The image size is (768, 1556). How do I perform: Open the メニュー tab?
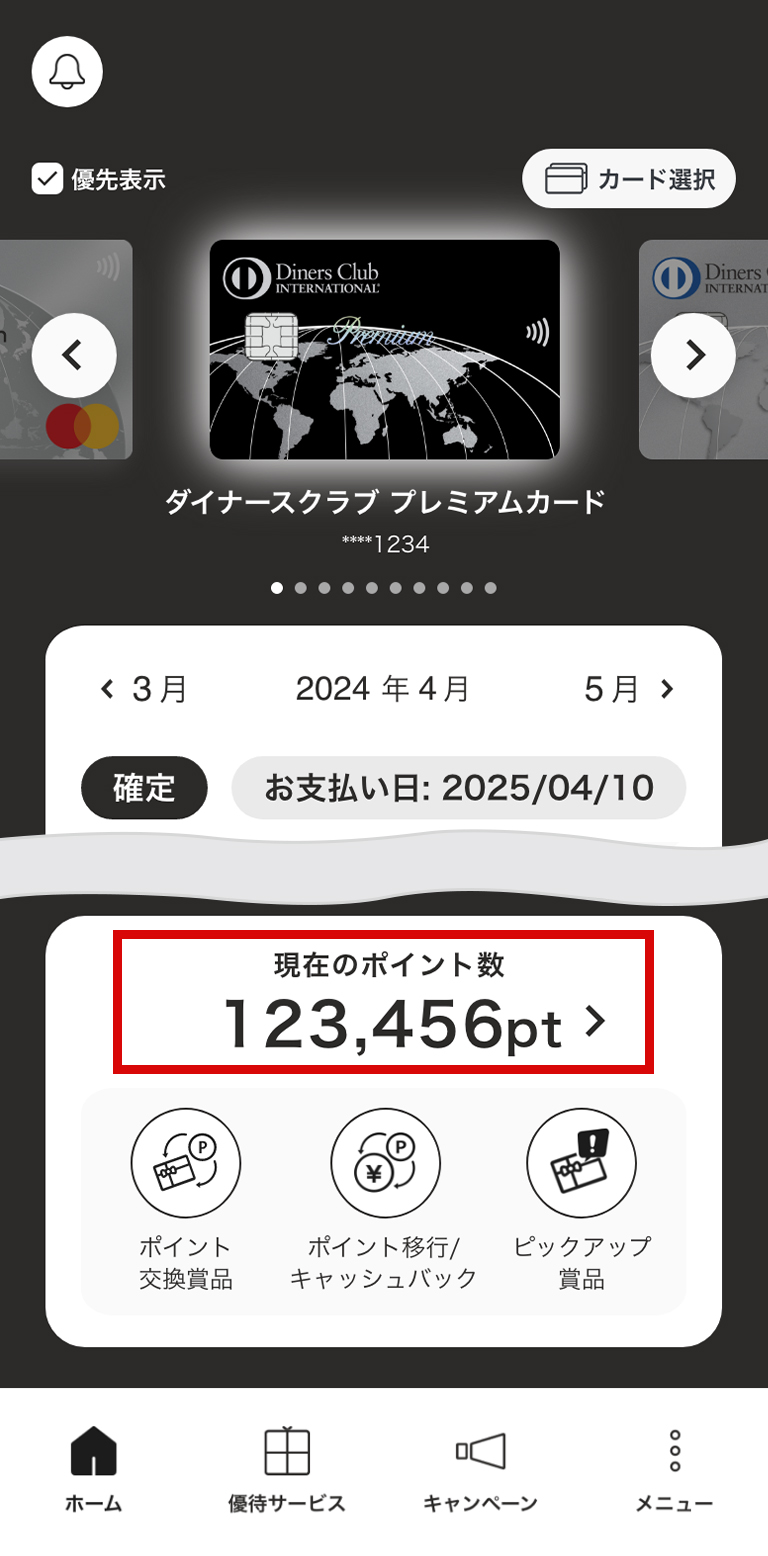[x=675, y=1468]
